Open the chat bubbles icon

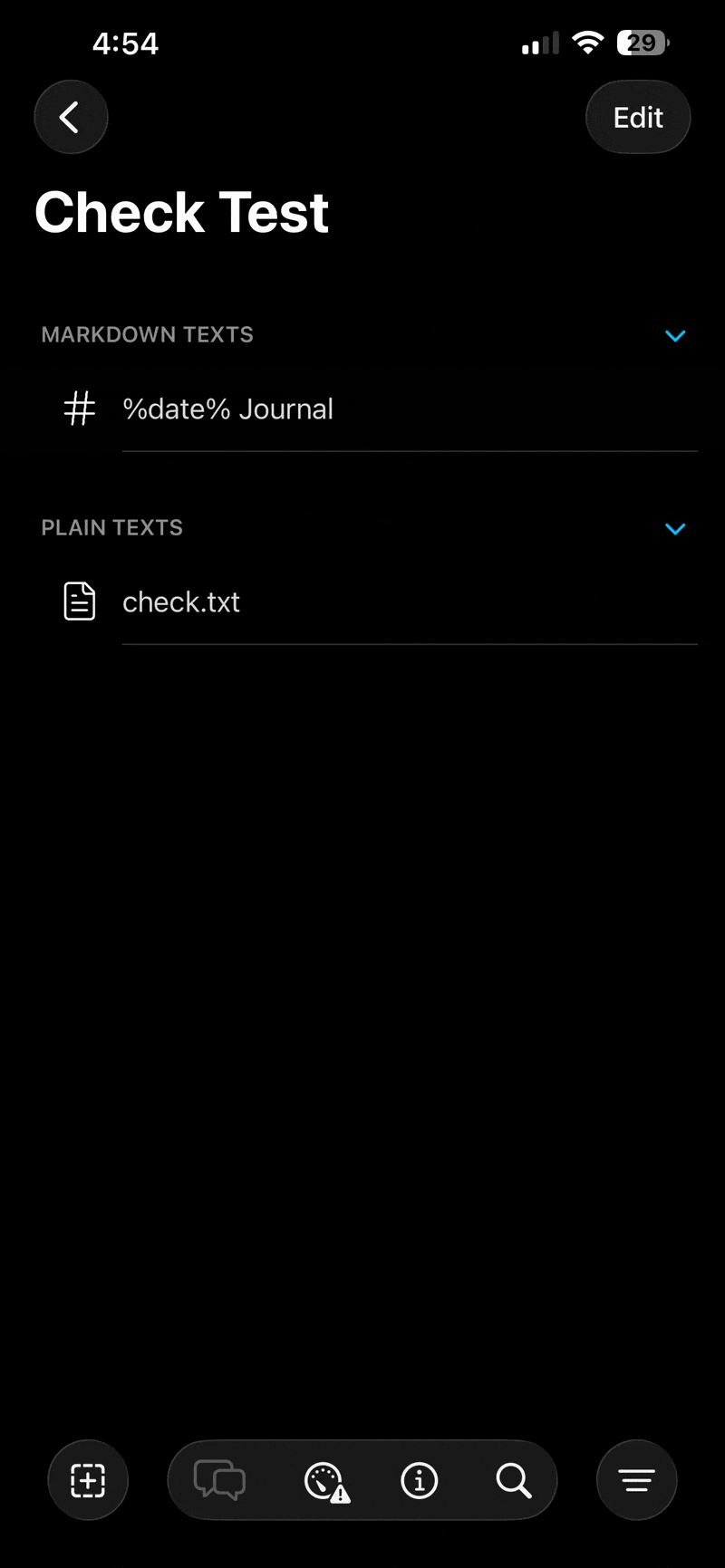pyautogui.click(x=219, y=1480)
